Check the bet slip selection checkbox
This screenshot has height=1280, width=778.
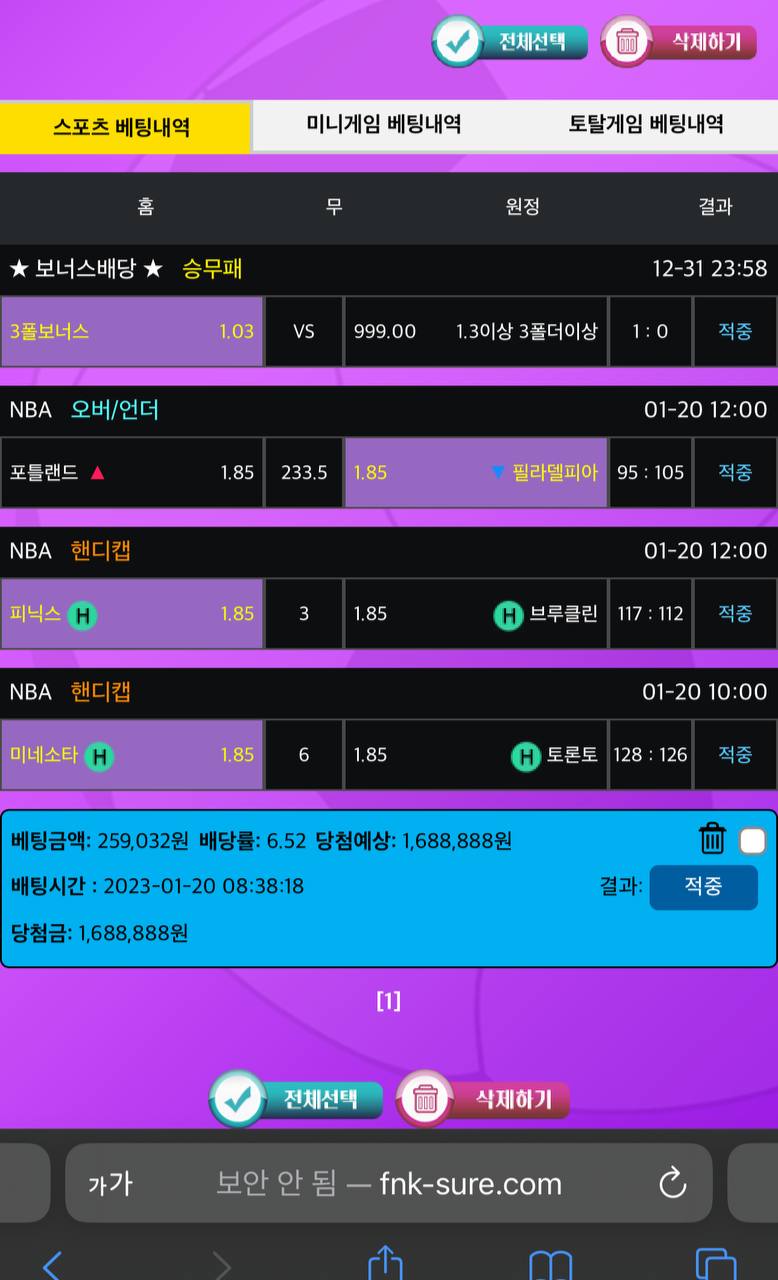click(x=752, y=841)
